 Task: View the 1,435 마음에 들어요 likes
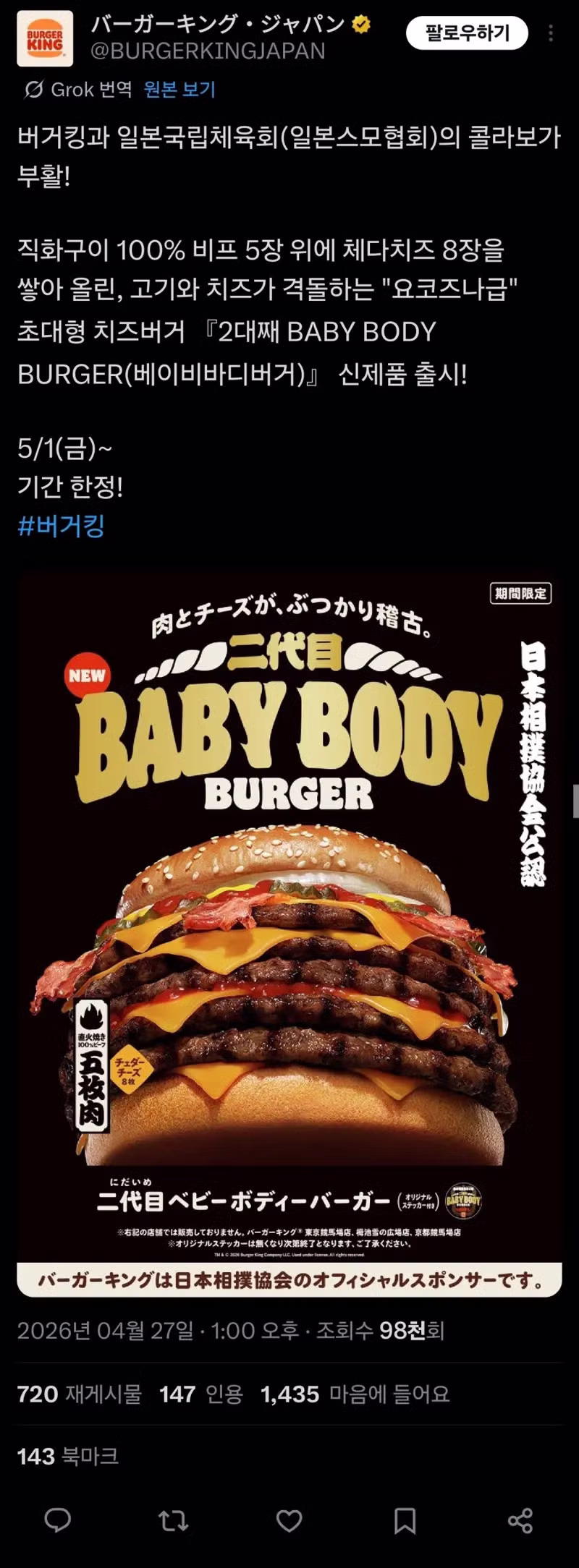[x=355, y=1394]
